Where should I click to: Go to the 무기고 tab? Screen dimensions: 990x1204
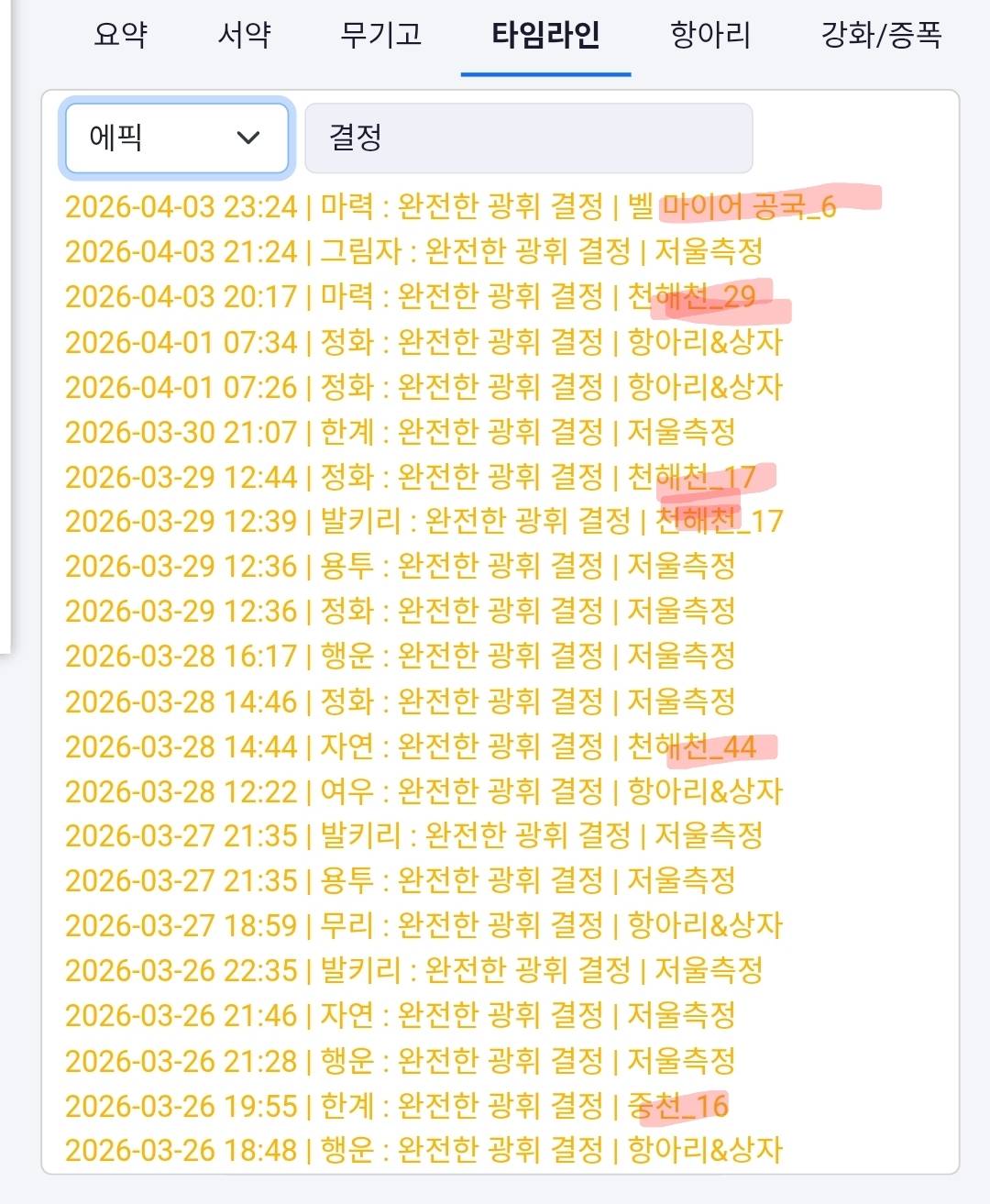[x=380, y=36]
